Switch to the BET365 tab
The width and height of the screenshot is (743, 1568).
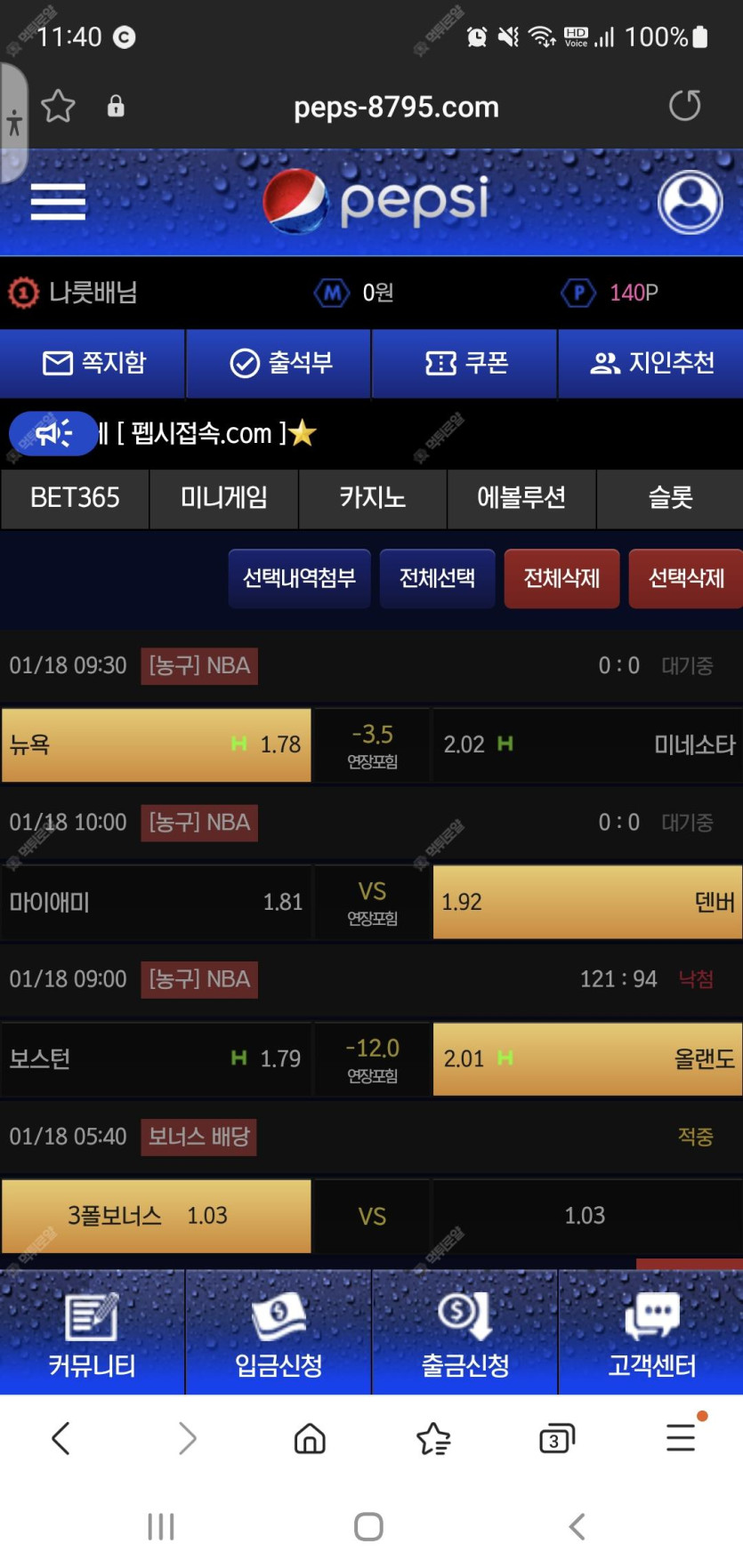[75, 498]
